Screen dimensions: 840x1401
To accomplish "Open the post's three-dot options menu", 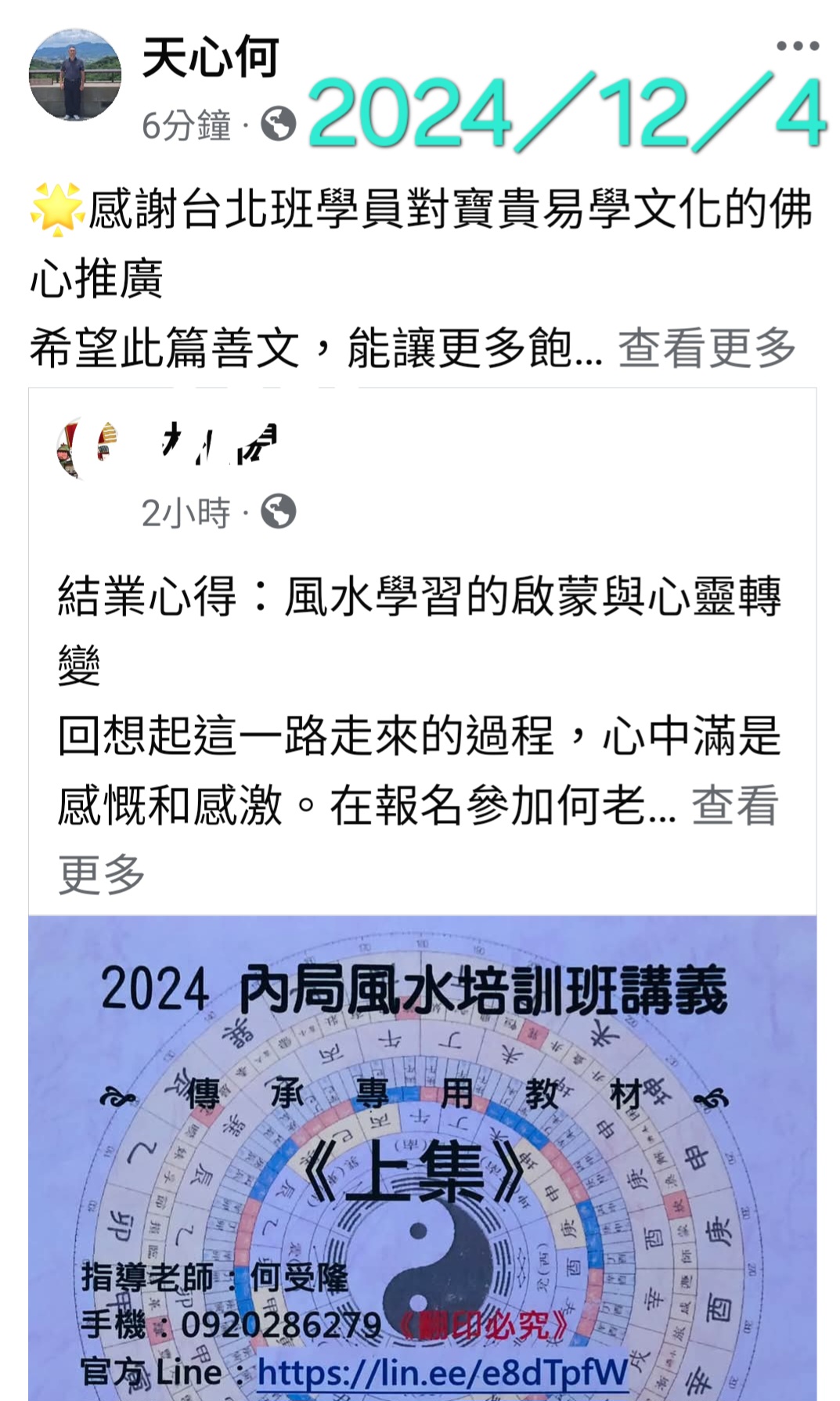I will [x=797, y=46].
